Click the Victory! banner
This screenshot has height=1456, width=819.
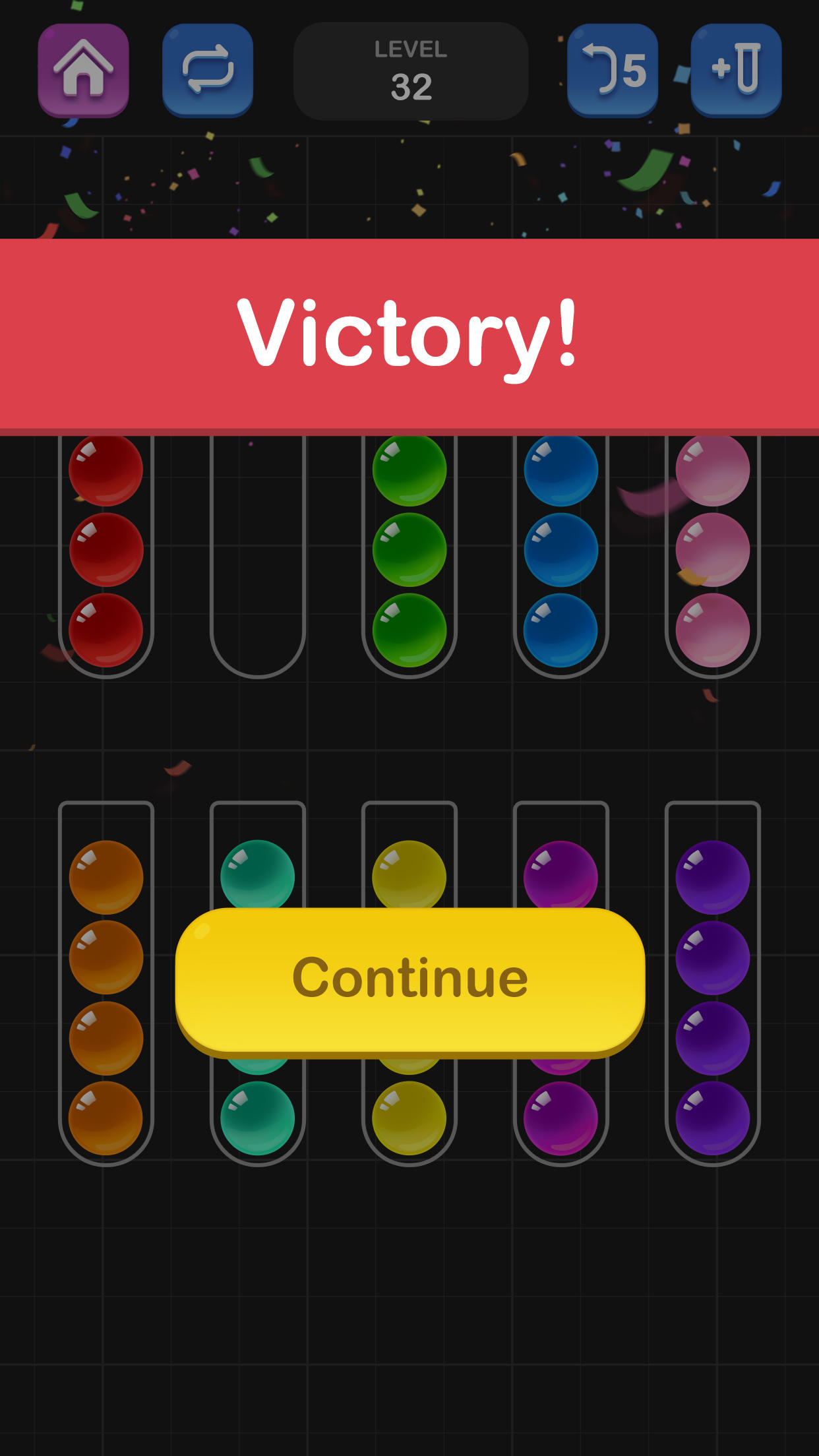(x=409, y=335)
